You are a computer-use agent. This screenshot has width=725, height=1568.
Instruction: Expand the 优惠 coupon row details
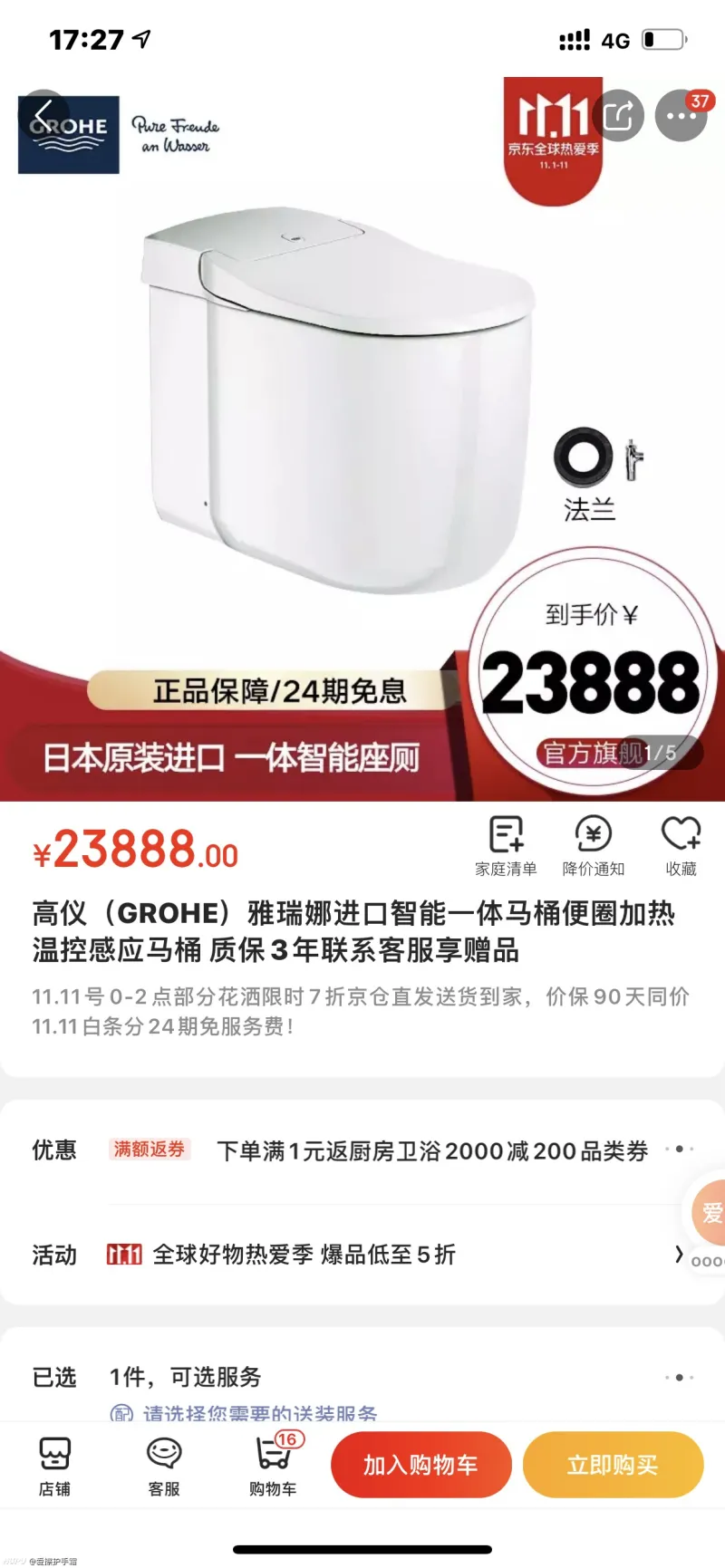tap(678, 1149)
